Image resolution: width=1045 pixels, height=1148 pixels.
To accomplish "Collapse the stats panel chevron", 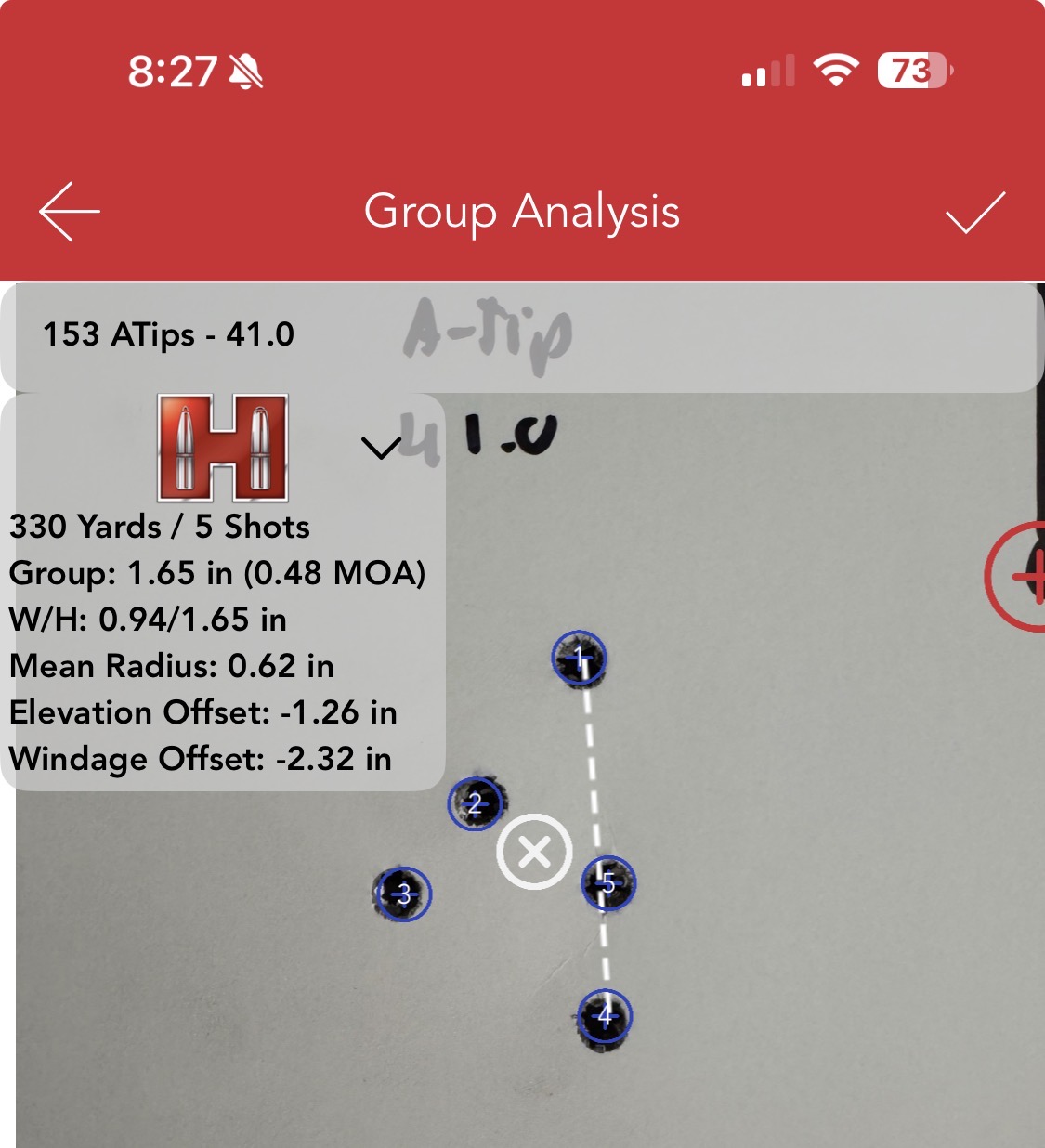I will click(x=380, y=449).
